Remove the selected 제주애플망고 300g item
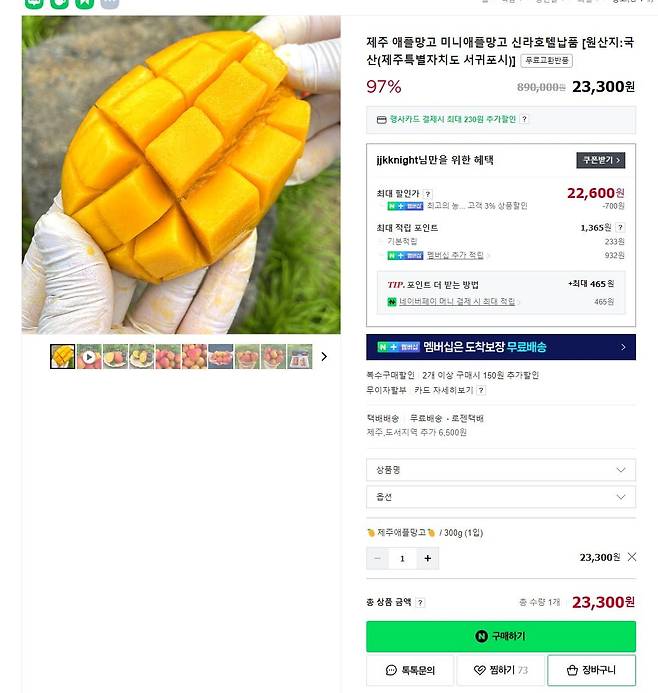Image resolution: width=658 pixels, height=693 pixels. point(632,557)
